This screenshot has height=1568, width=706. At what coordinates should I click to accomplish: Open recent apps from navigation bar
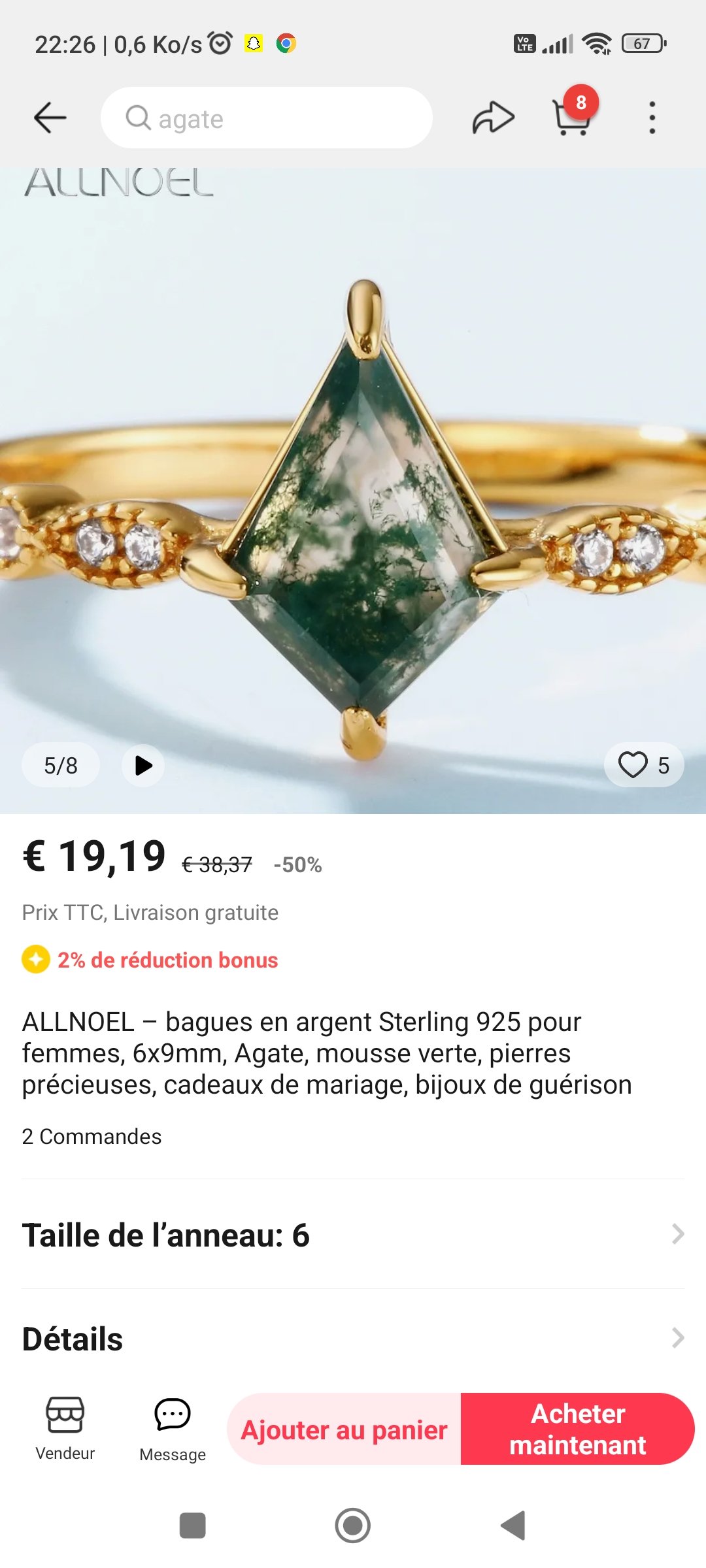192,1526
